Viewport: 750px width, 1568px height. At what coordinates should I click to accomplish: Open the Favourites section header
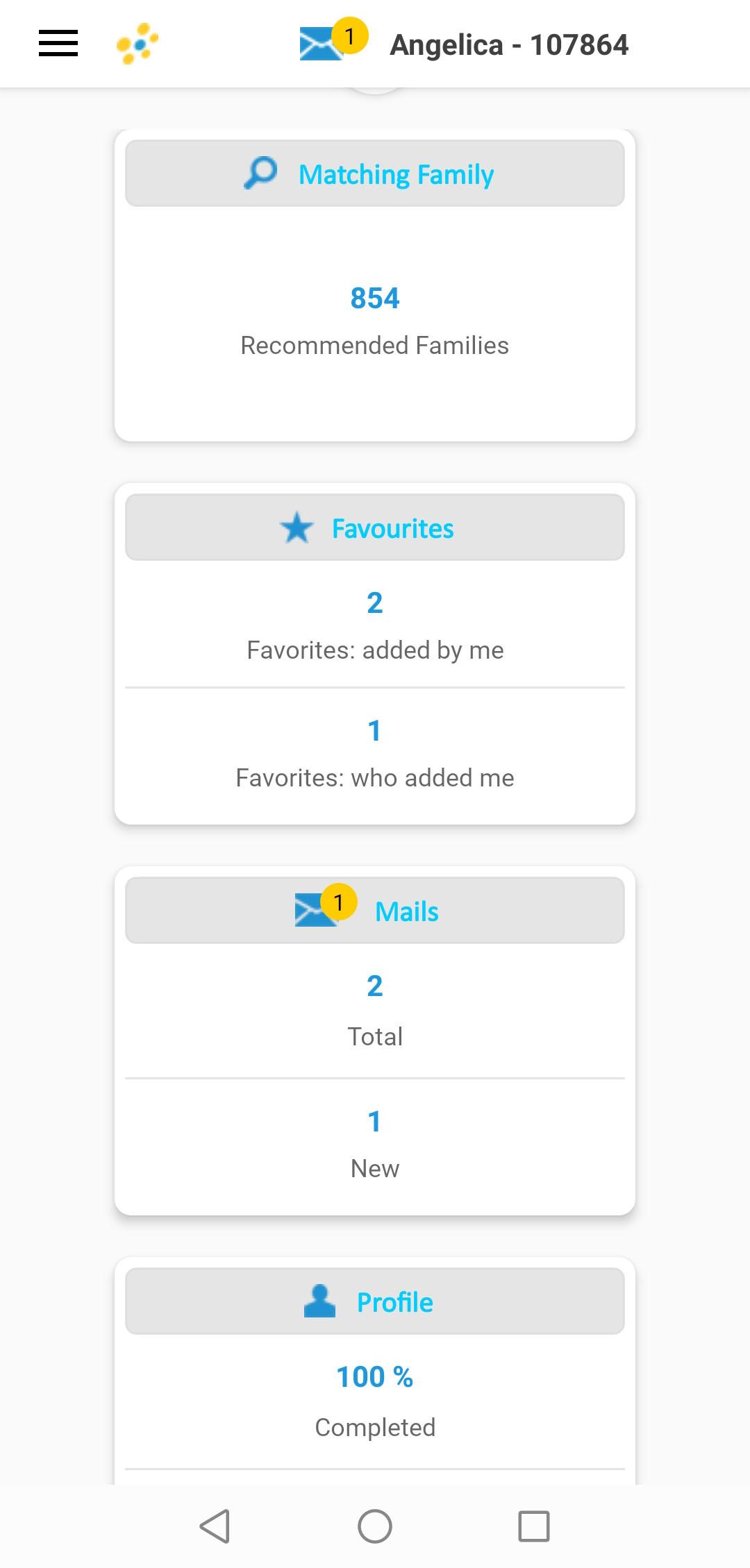(x=375, y=528)
